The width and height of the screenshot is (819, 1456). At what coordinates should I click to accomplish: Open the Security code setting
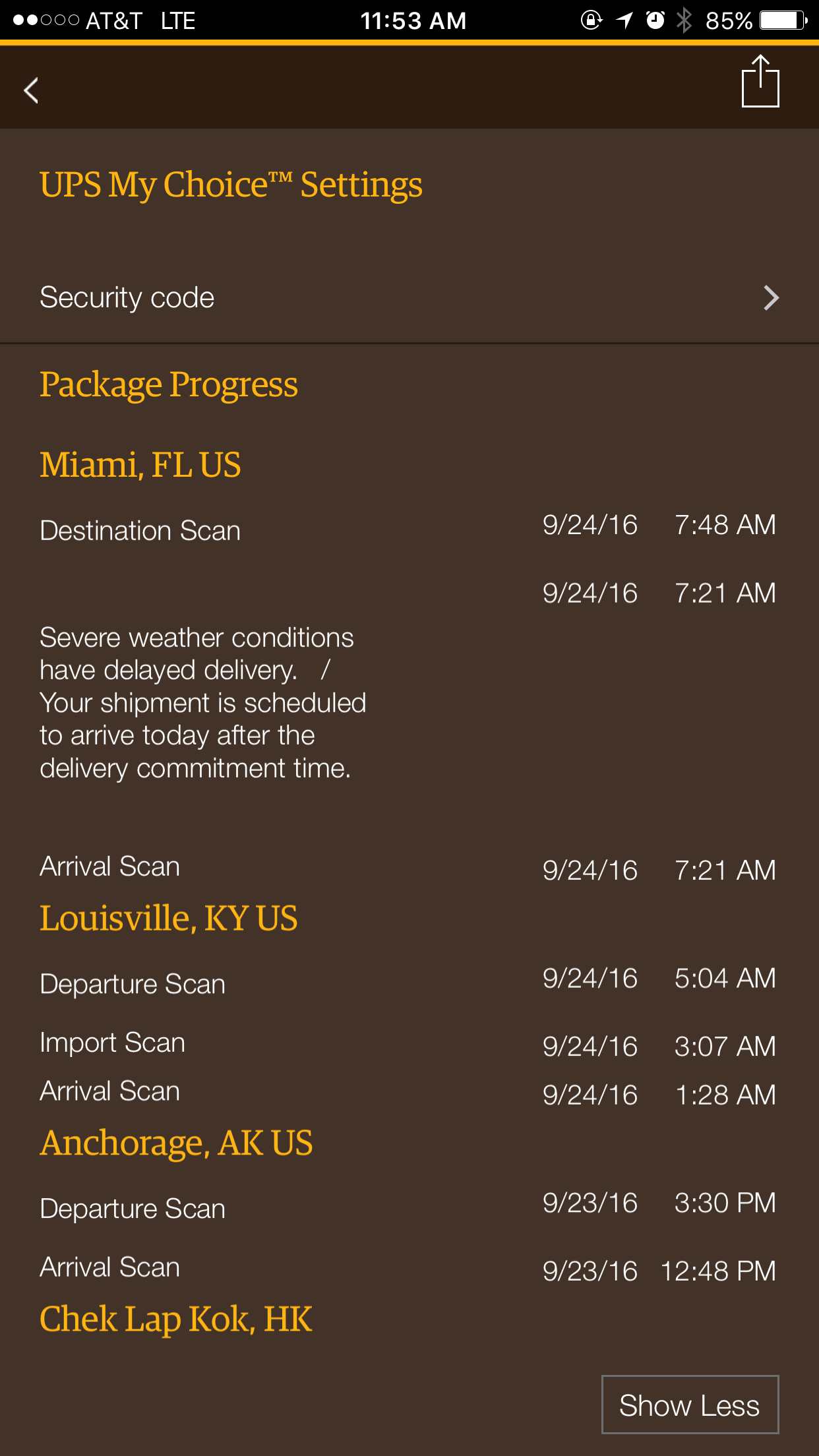409,297
